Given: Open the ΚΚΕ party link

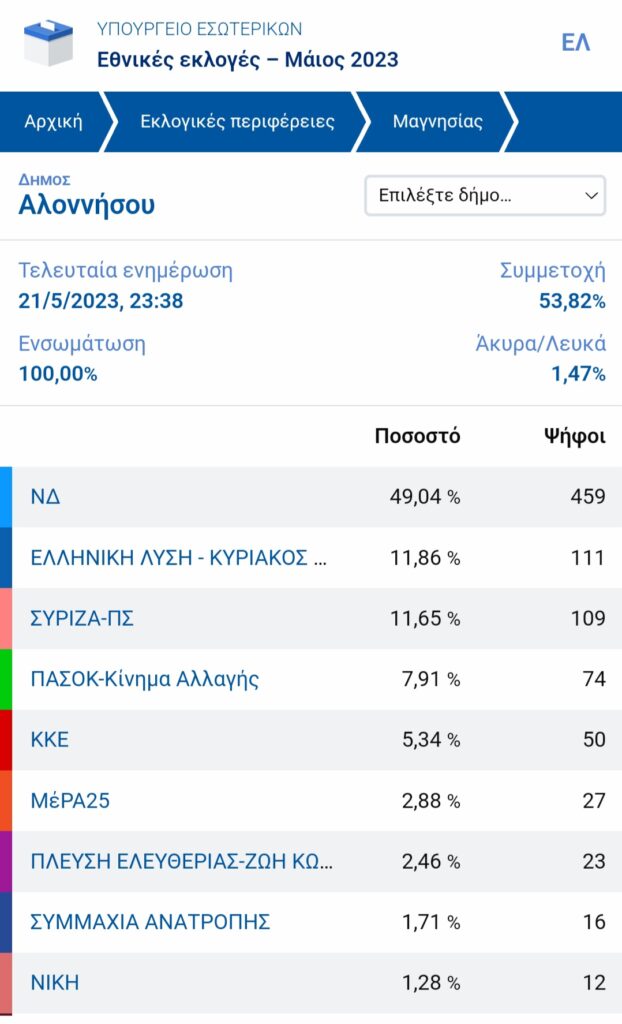Looking at the screenshot, I should tap(50, 741).
